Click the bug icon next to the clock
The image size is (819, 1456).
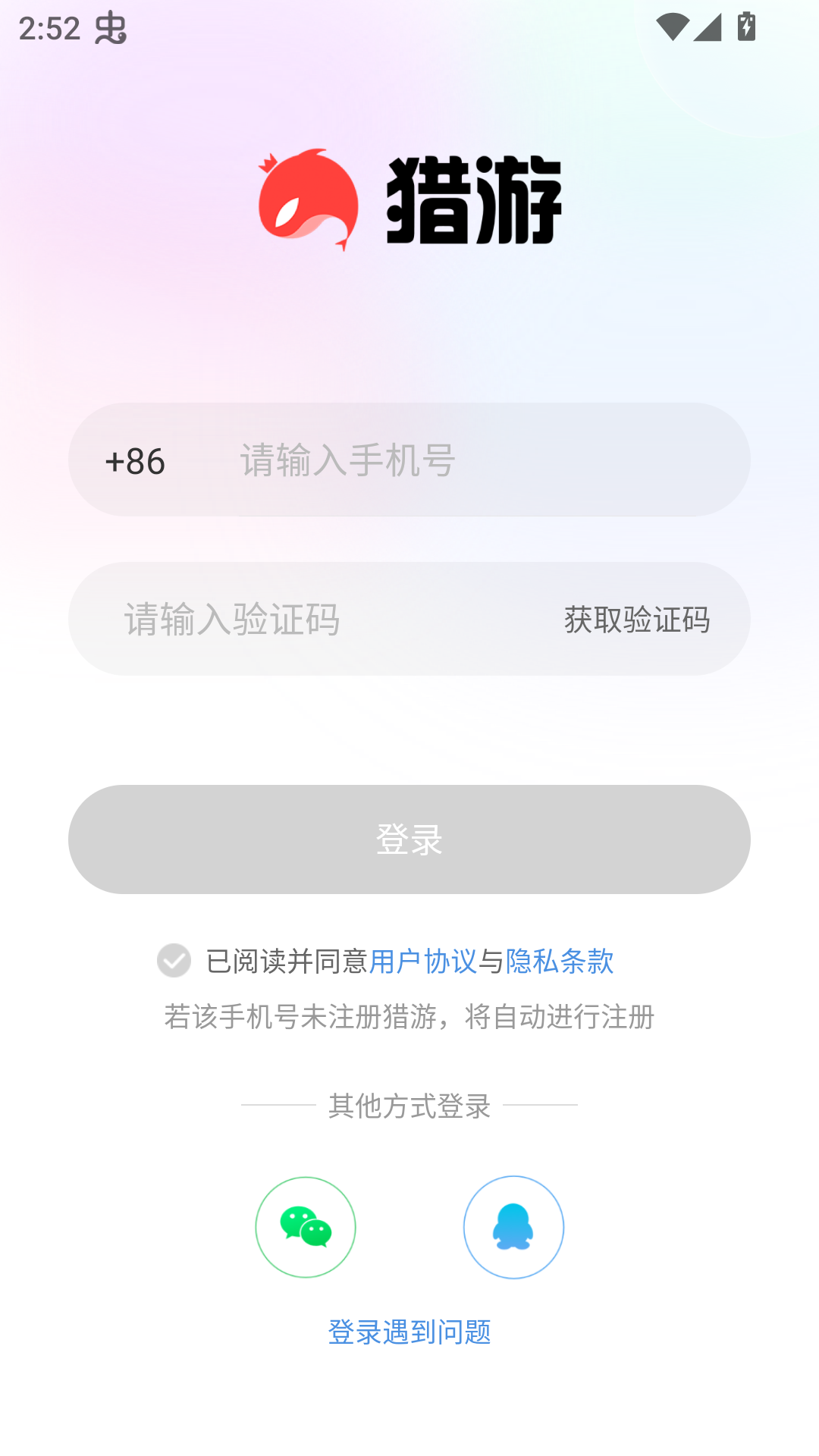(x=110, y=30)
